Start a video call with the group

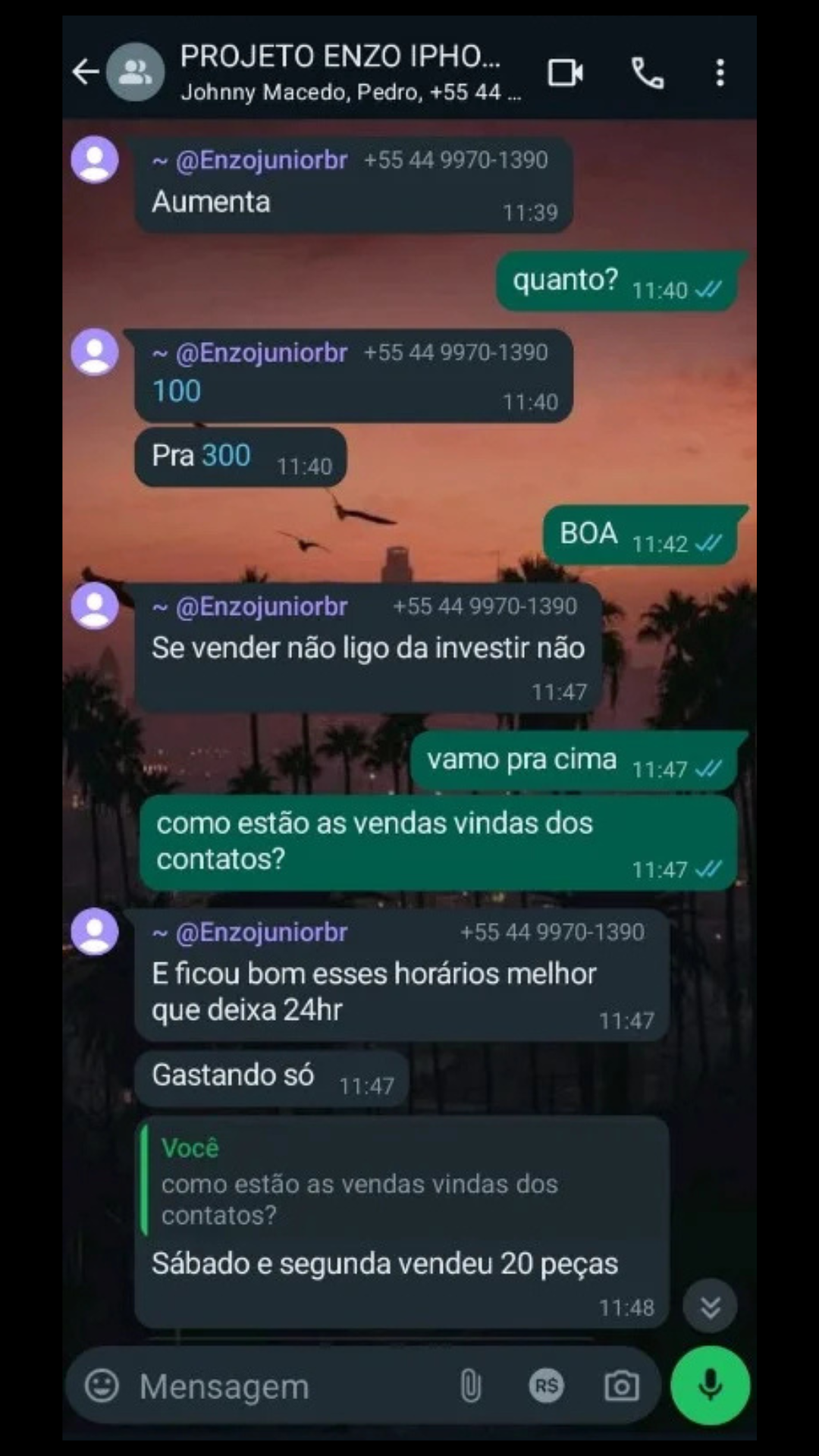coord(563,72)
